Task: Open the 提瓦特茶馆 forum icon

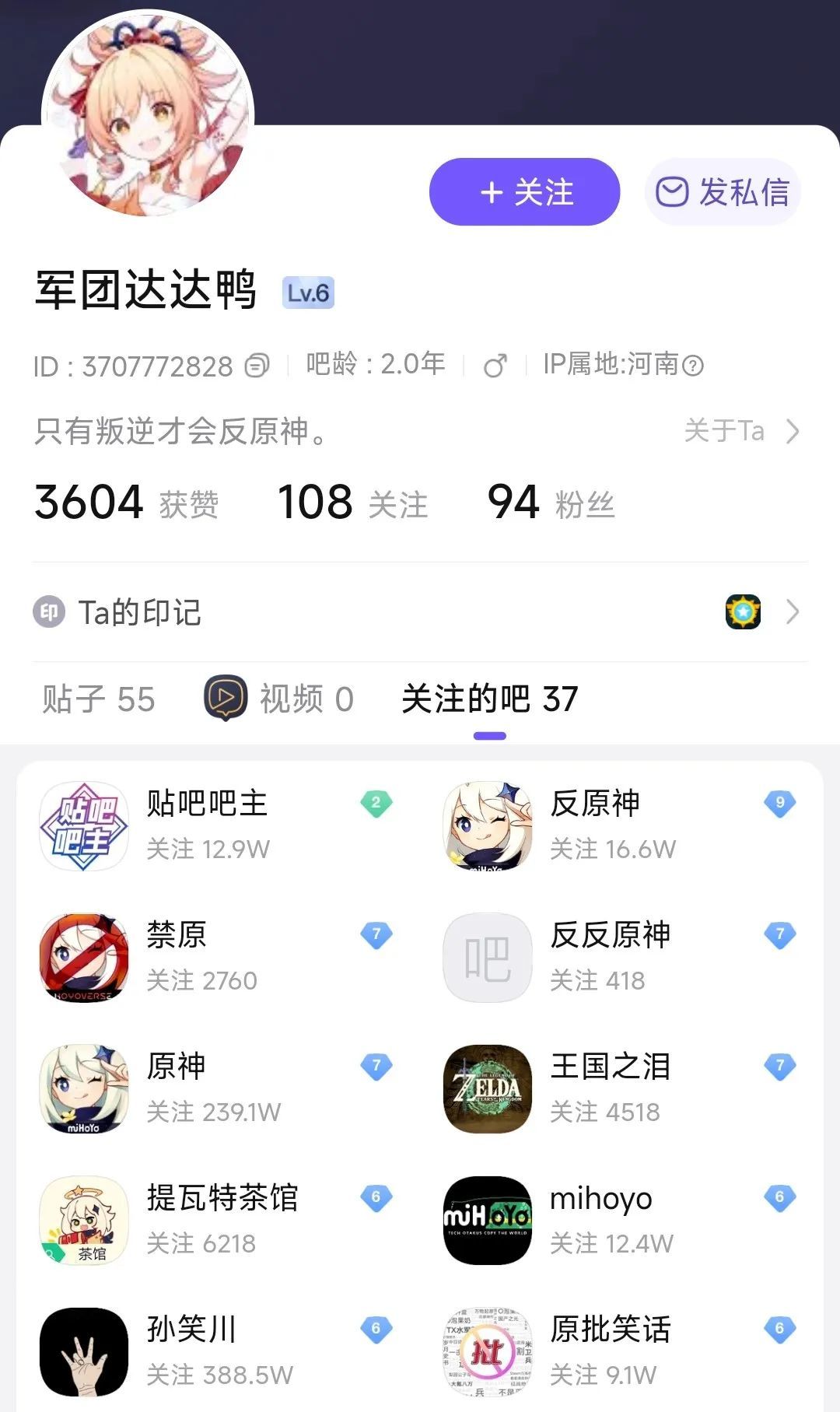Action: (x=83, y=1221)
